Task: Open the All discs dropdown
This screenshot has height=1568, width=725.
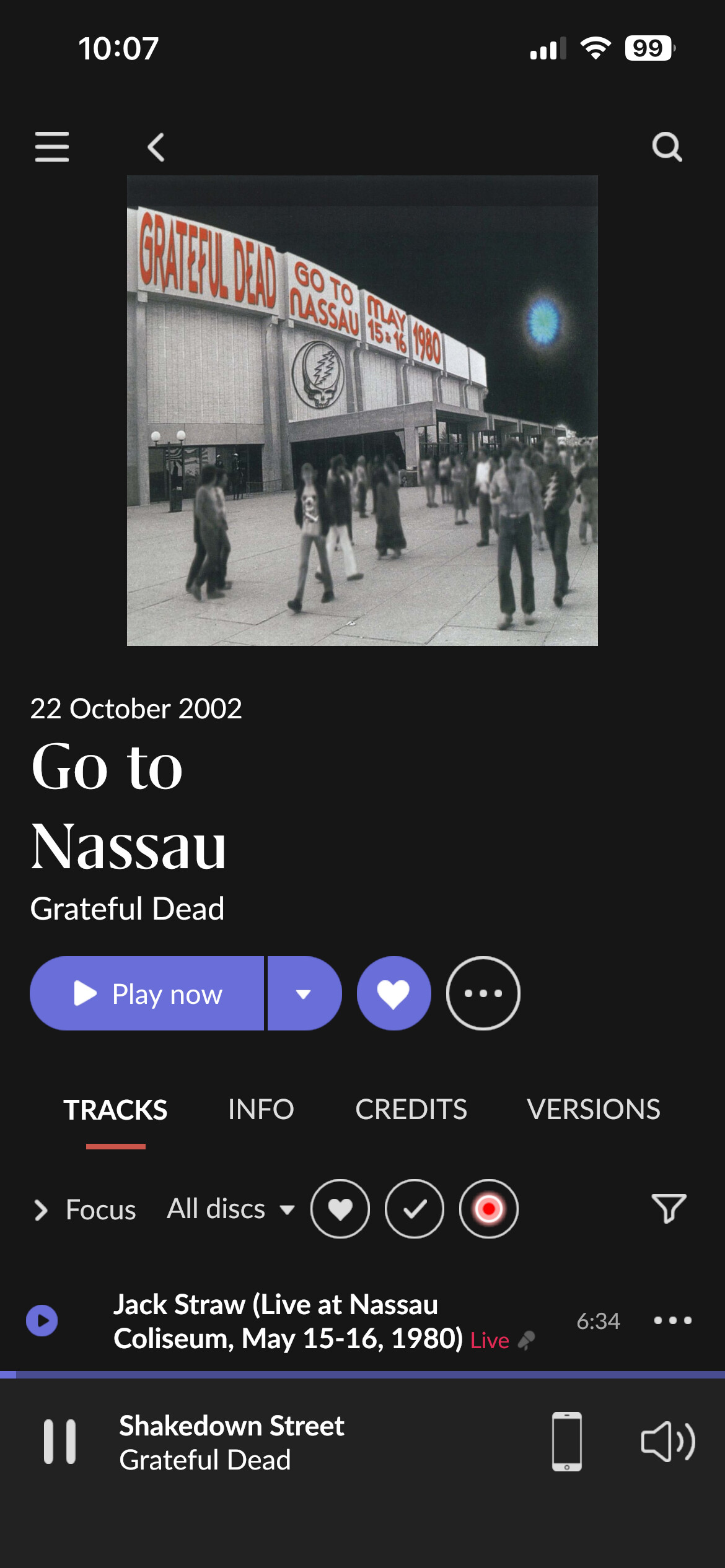Action: pos(231,1209)
